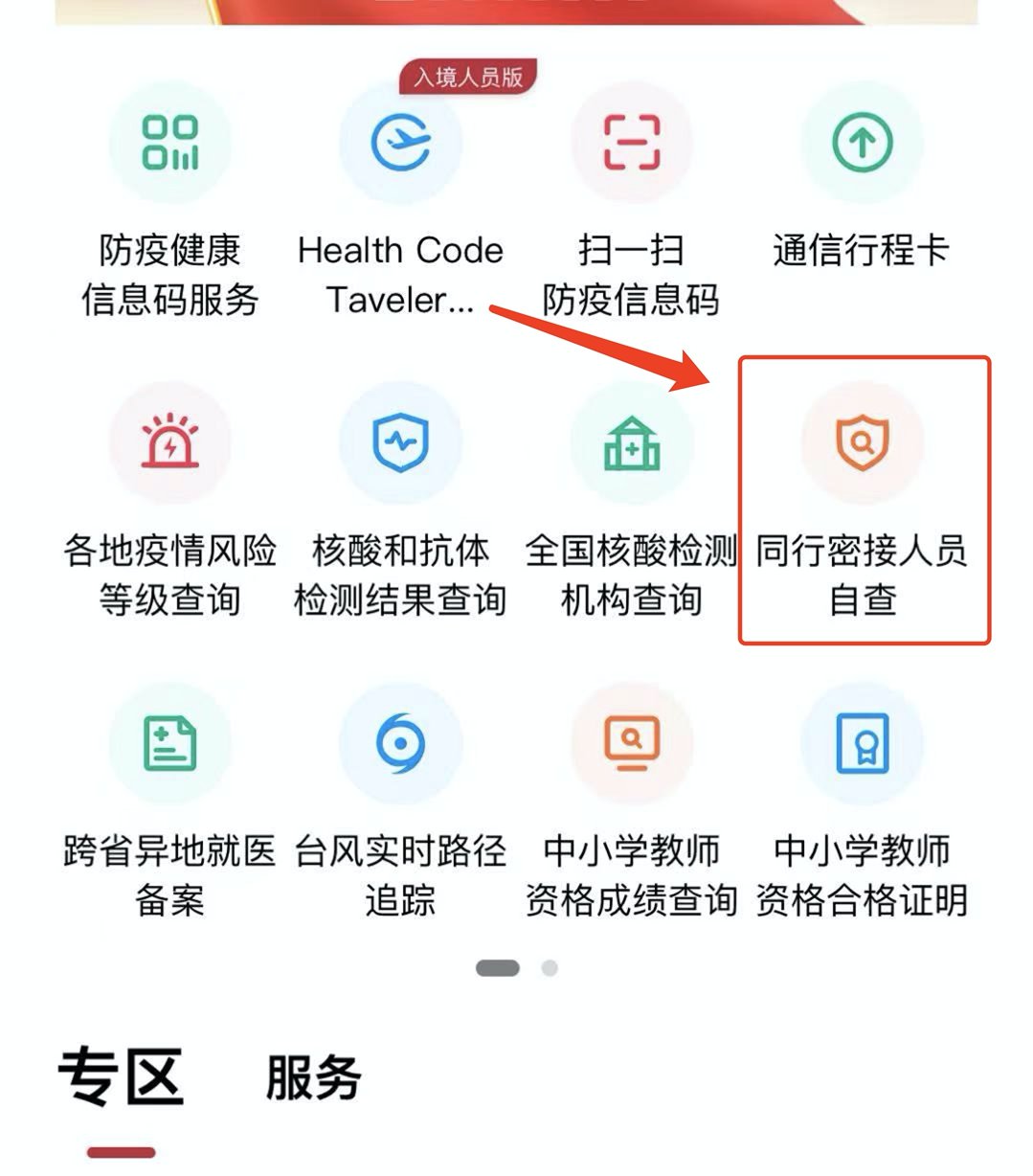Open 跨省异地就医备案
Viewport: 1033px width, 1176px height.
click(x=169, y=743)
